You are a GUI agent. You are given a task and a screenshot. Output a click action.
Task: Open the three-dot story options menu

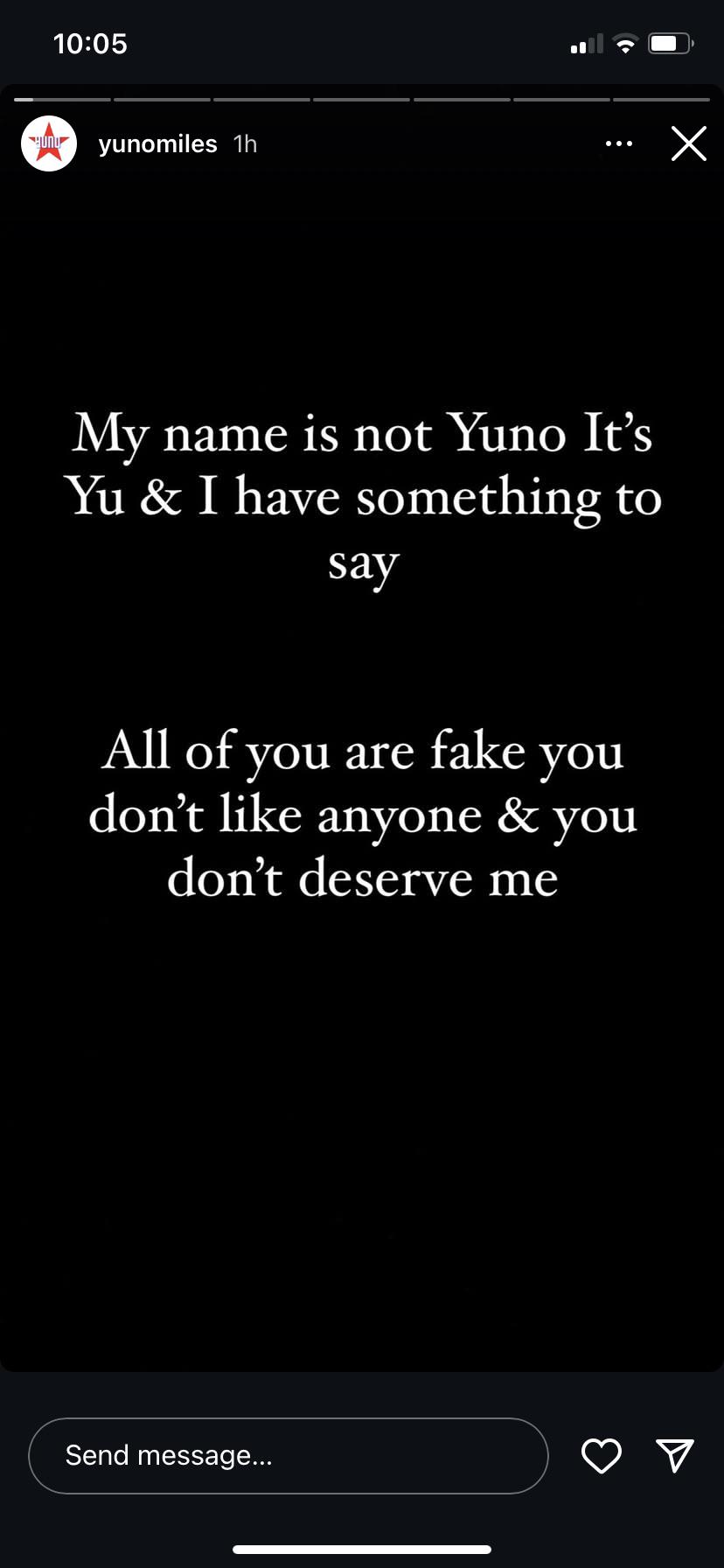point(619,143)
